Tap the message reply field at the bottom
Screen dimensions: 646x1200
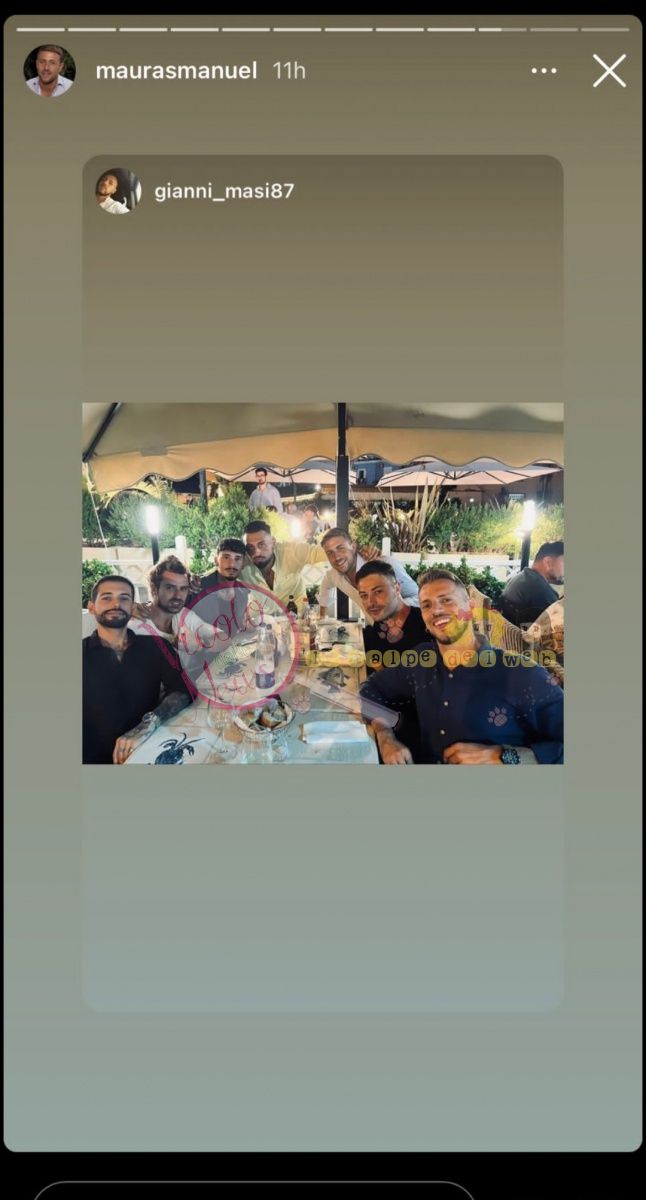tap(254, 1191)
